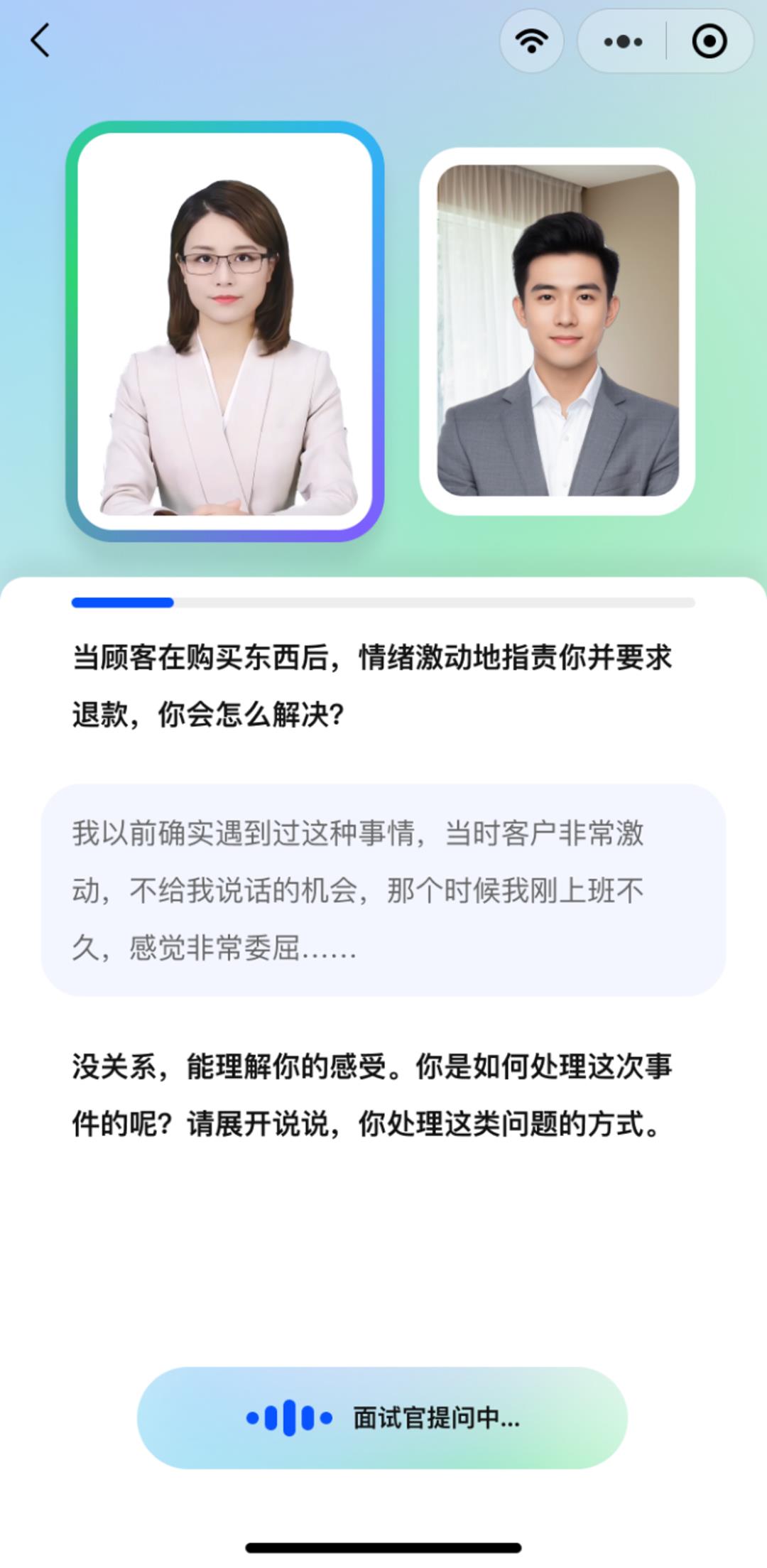Close the mini program with the circle button

coord(709,41)
